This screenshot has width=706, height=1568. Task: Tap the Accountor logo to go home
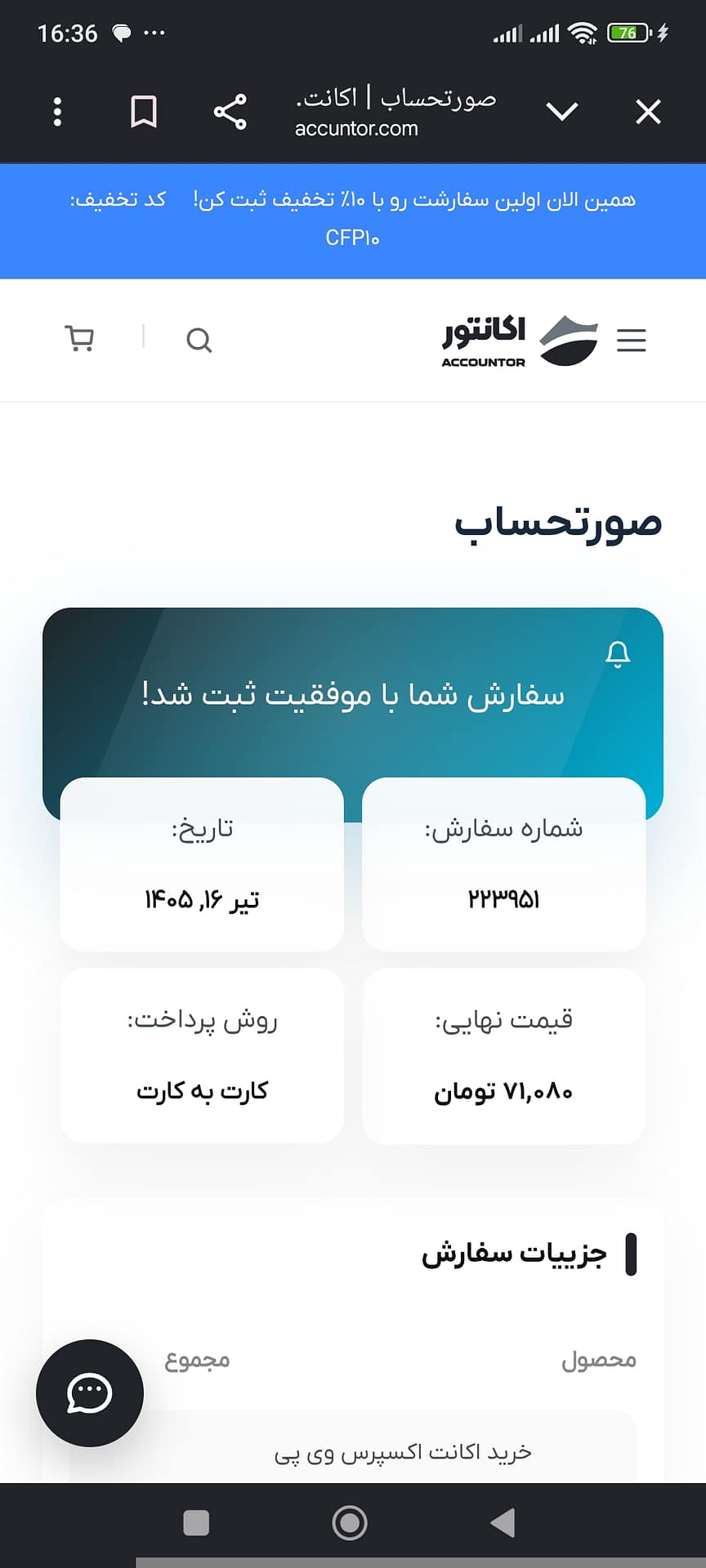pyautogui.click(x=521, y=341)
